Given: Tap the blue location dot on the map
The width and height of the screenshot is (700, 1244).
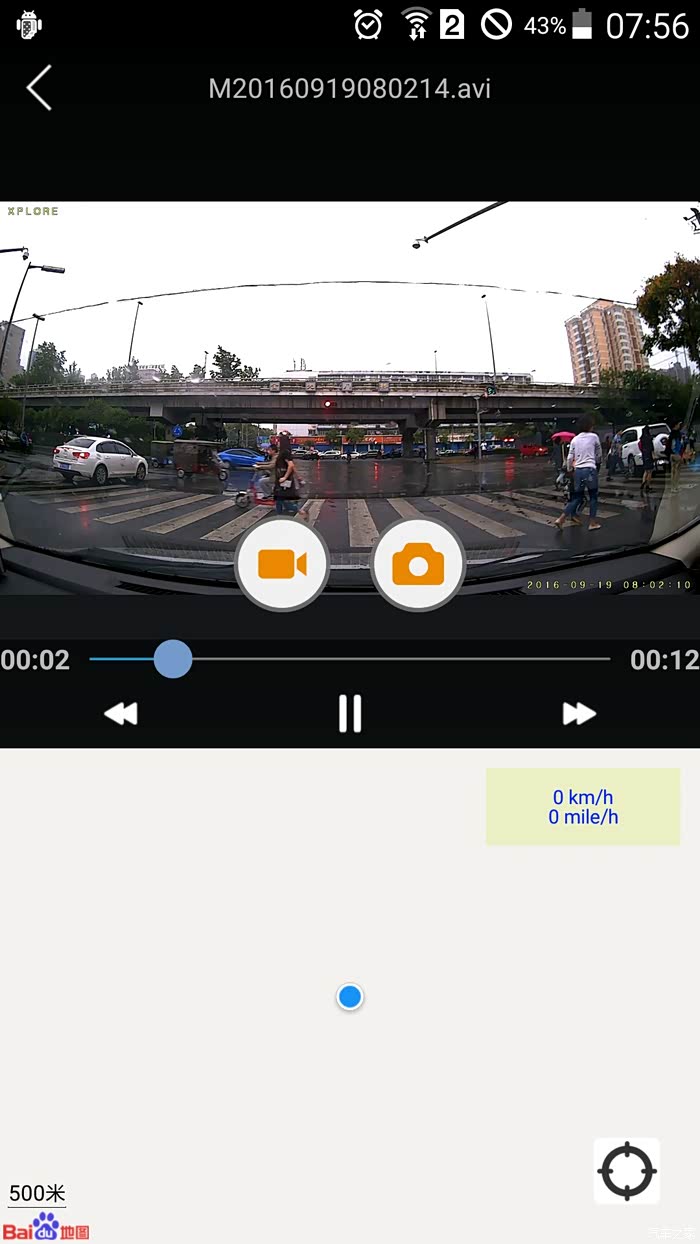Looking at the screenshot, I should coord(350,997).
